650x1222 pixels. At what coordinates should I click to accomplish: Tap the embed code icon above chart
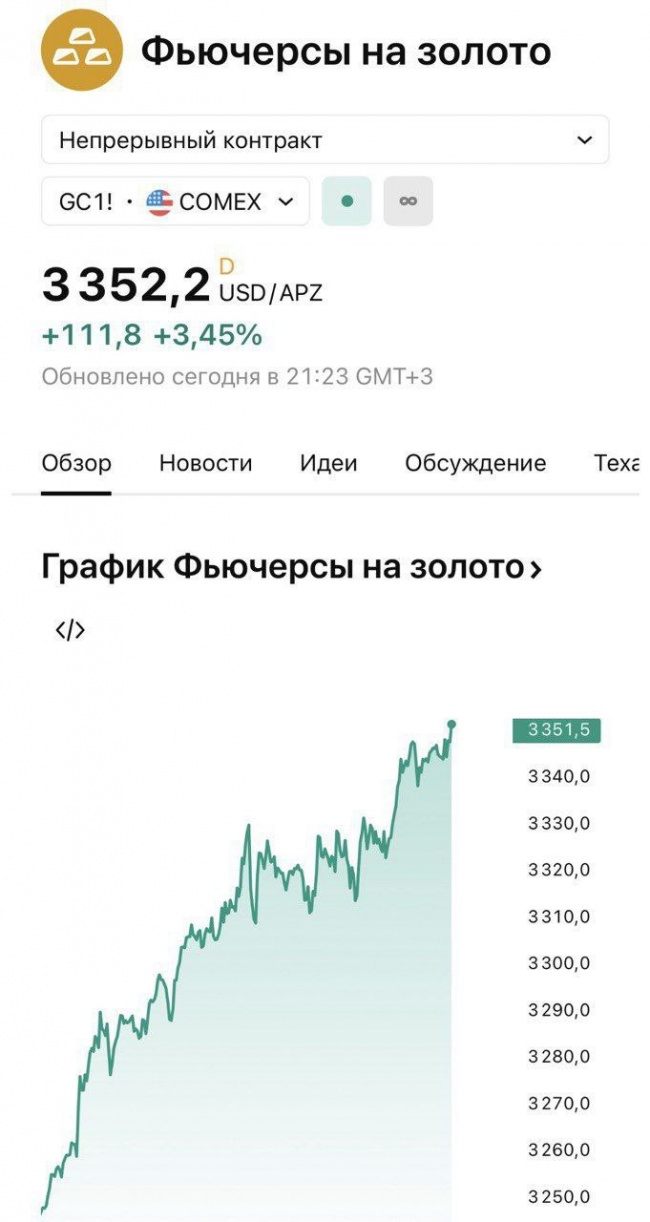coord(70,629)
